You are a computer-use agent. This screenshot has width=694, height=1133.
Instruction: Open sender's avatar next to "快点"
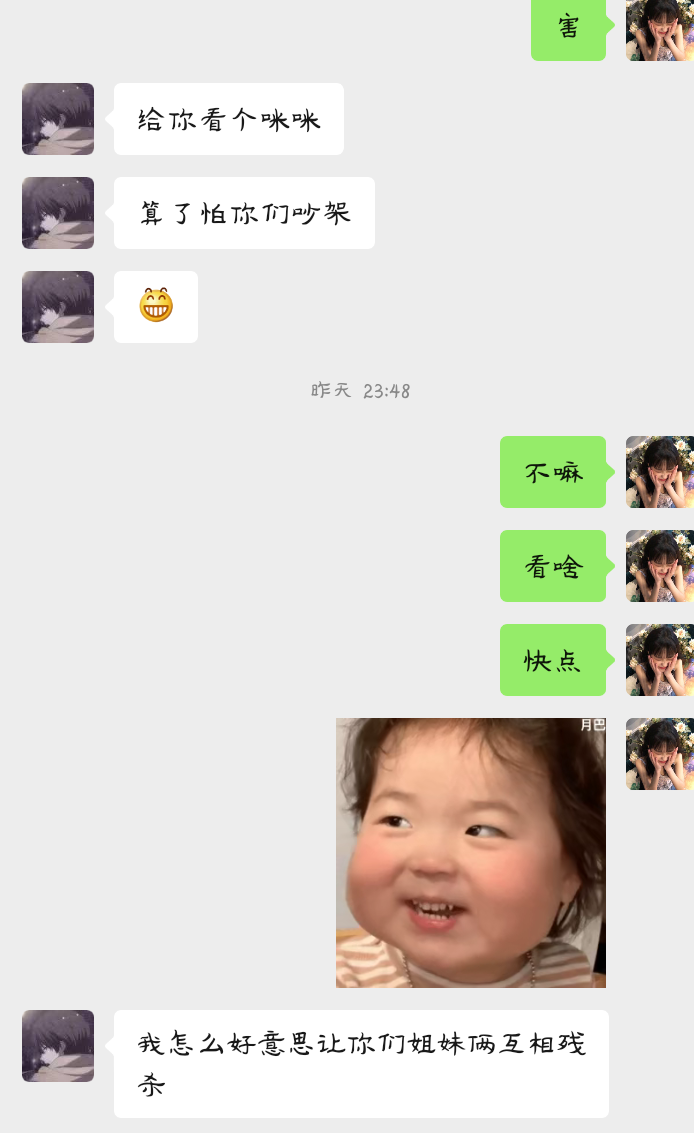659,660
